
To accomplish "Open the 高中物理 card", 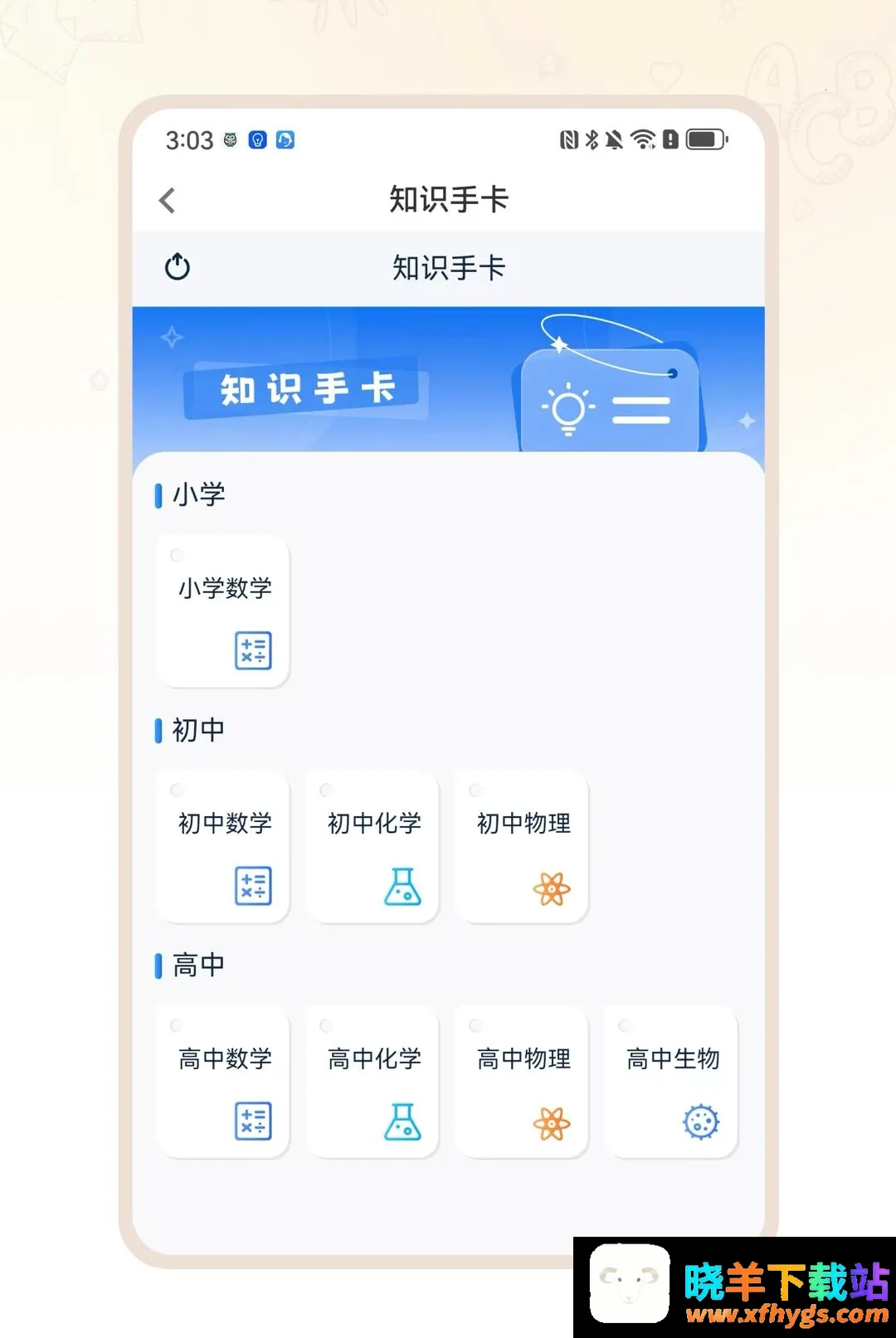I will point(522,1082).
